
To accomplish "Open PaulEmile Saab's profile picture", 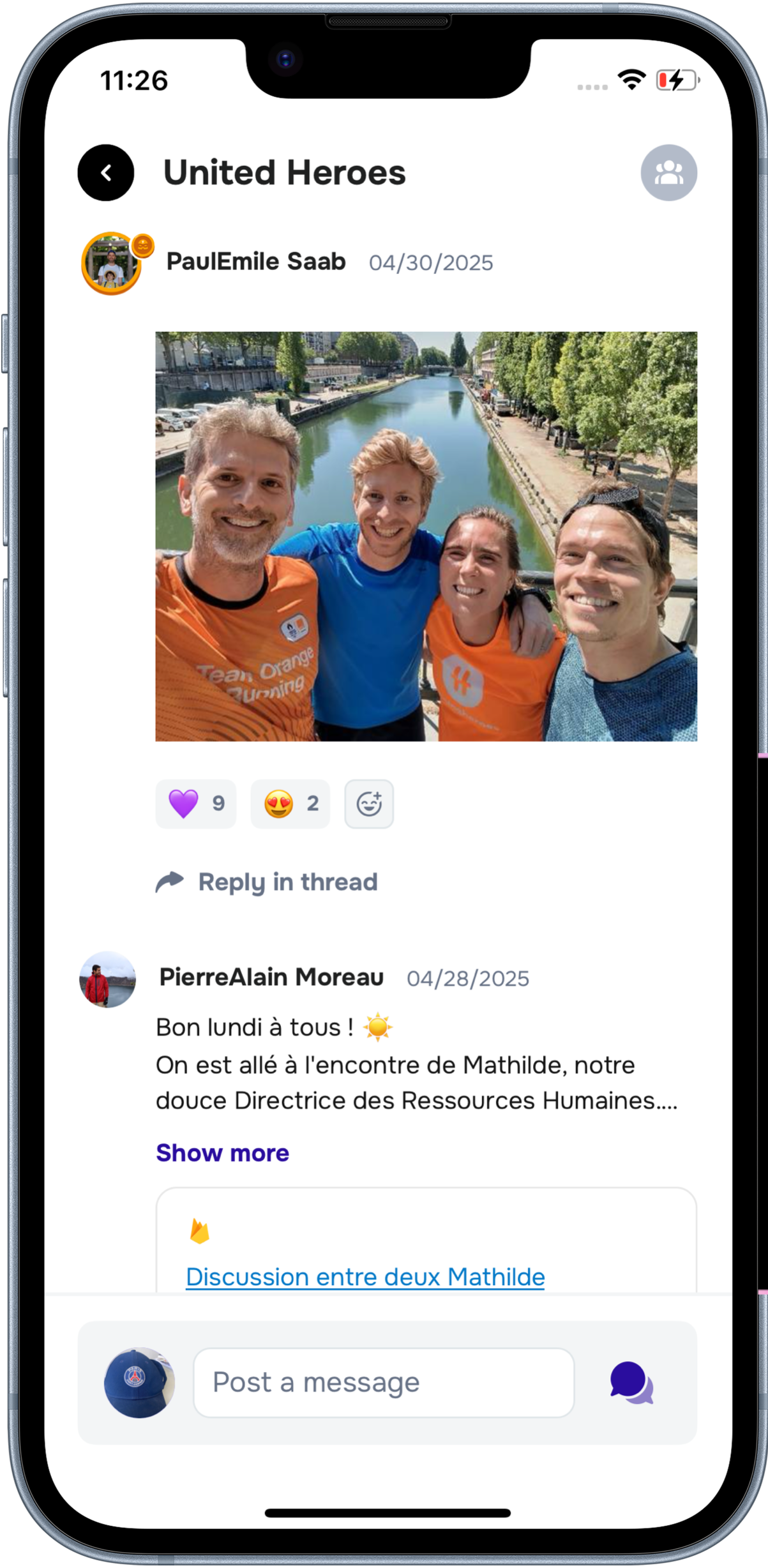I will 112,263.
